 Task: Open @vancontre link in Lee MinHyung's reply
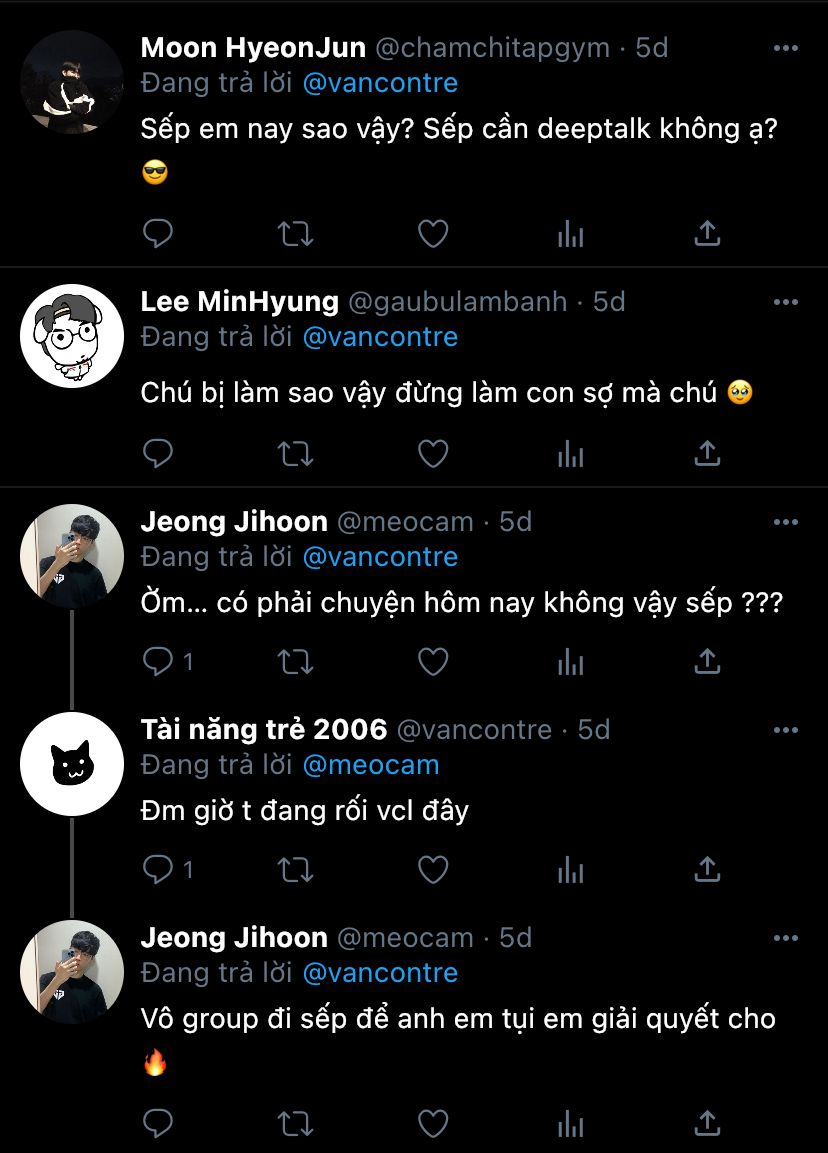click(x=380, y=337)
